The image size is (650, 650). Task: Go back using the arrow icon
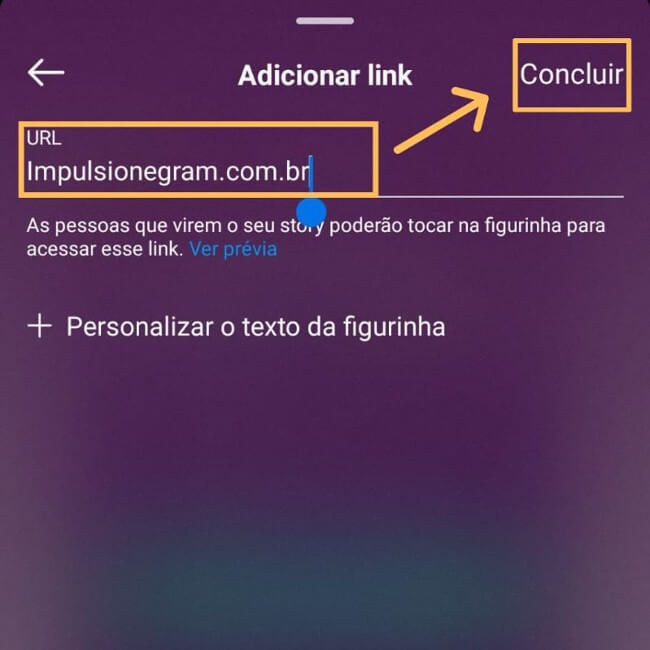(45, 73)
